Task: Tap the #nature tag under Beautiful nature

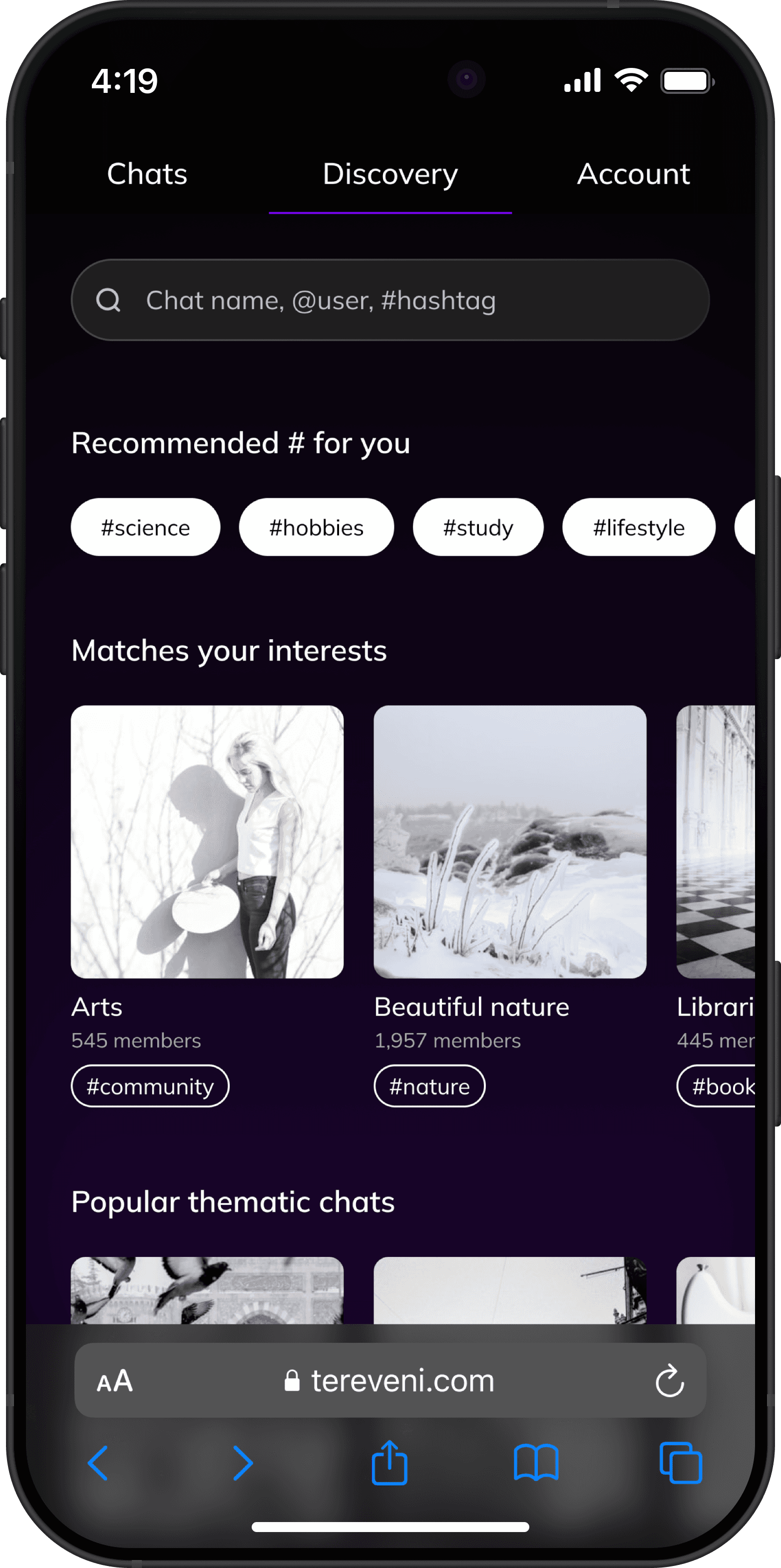Action: (x=429, y=1086)
